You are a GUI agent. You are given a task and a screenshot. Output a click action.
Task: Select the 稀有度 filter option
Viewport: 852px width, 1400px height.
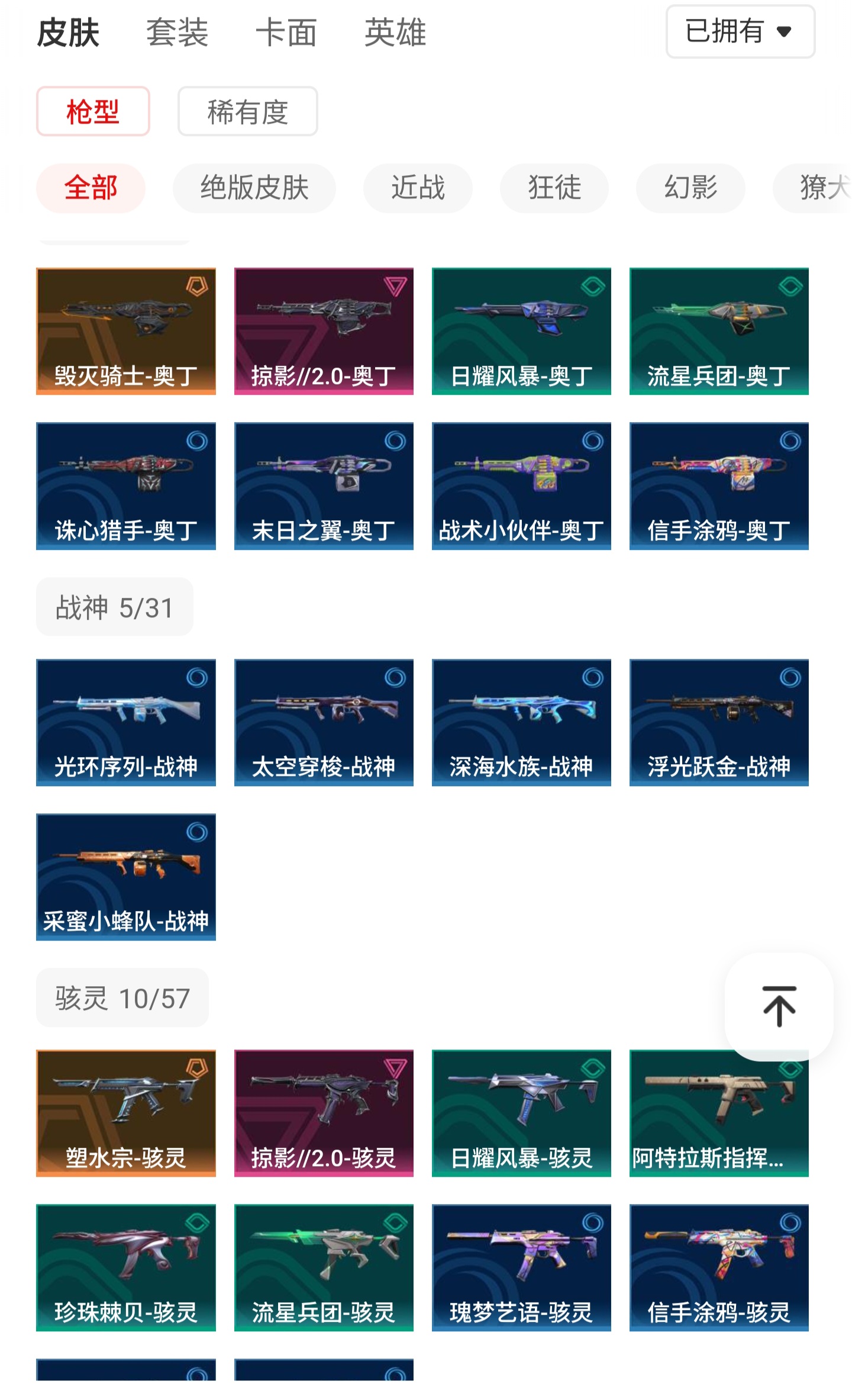click(x=247, y=111)
